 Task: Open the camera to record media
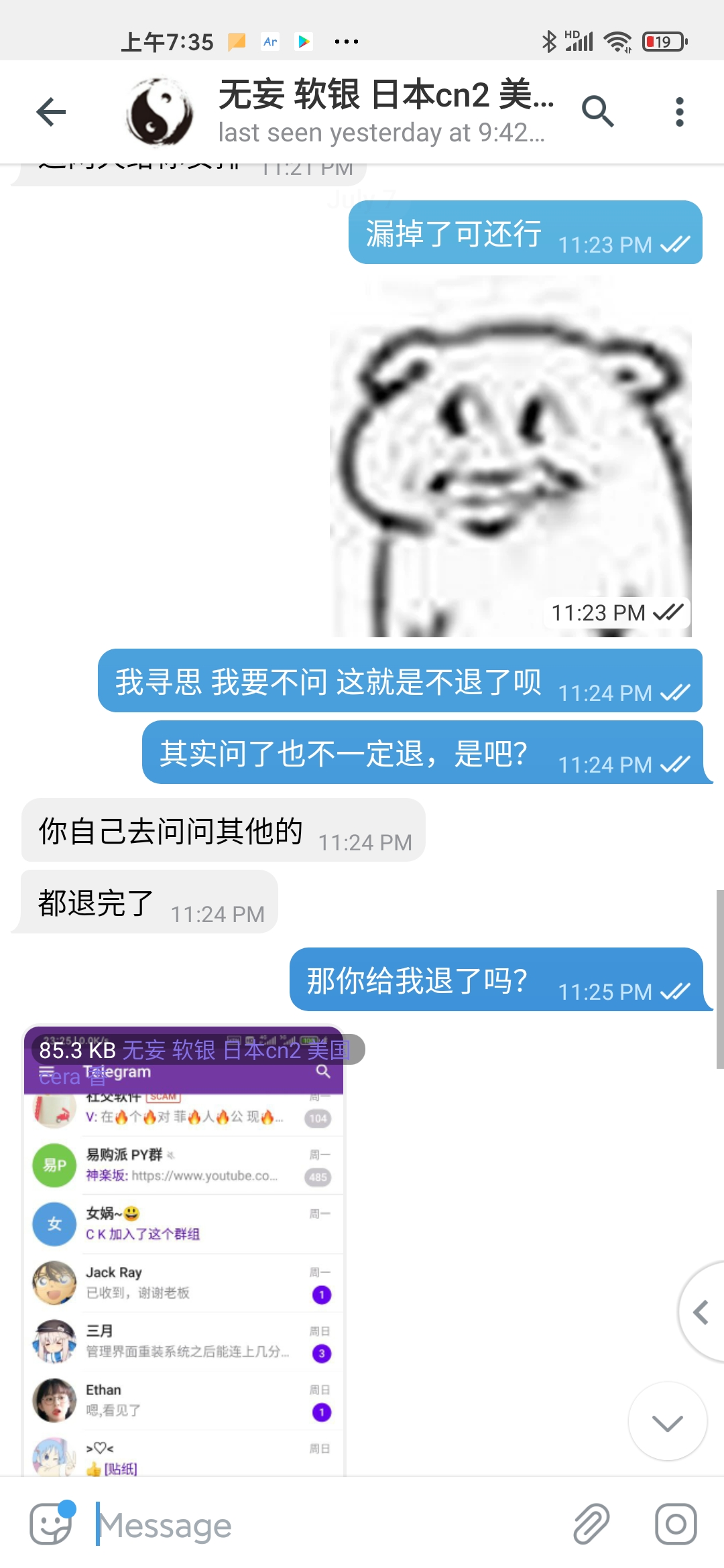pos(676,1524)
